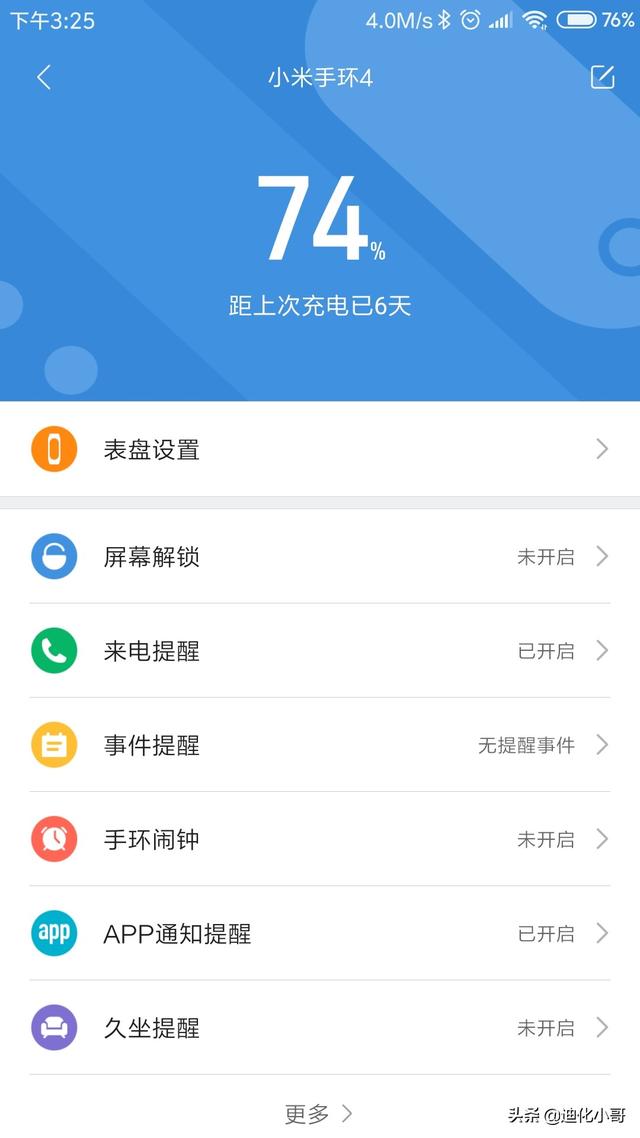640x1138 pixels.
Task: Open 手环闹钟 band alarm settings
Action: 320,839
